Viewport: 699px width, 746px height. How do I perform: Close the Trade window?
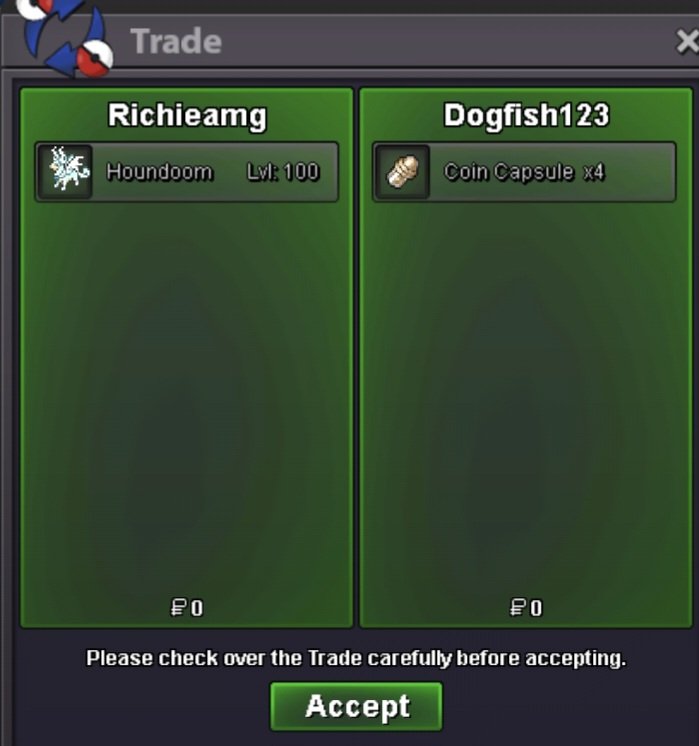click(686, 42)
